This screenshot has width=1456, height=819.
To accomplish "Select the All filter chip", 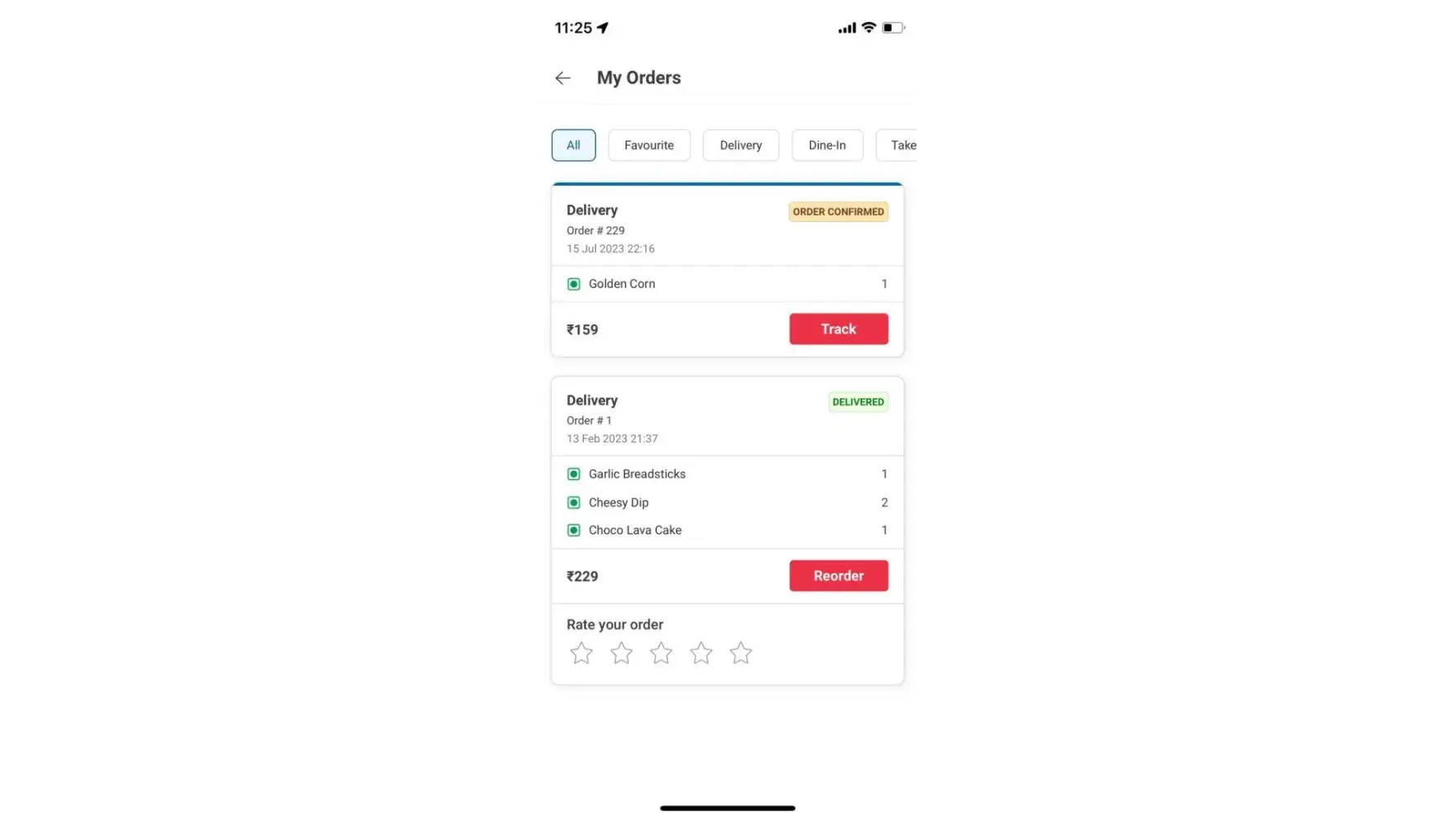I will tap(573, 145).
